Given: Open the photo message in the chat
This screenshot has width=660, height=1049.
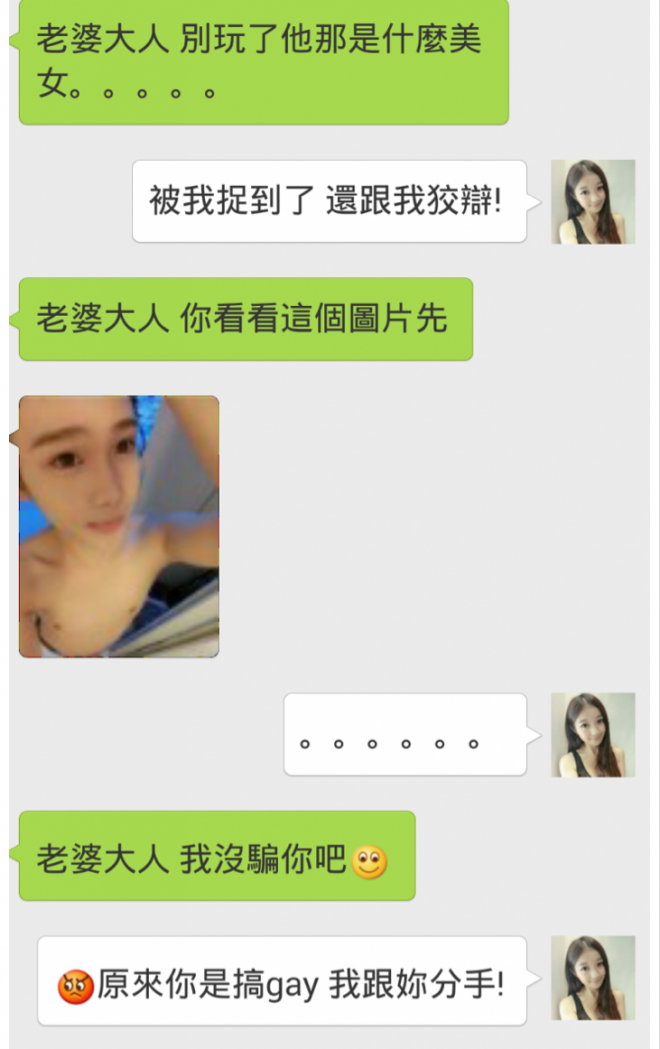Looking at the screenshot, I should coord(119,526).
